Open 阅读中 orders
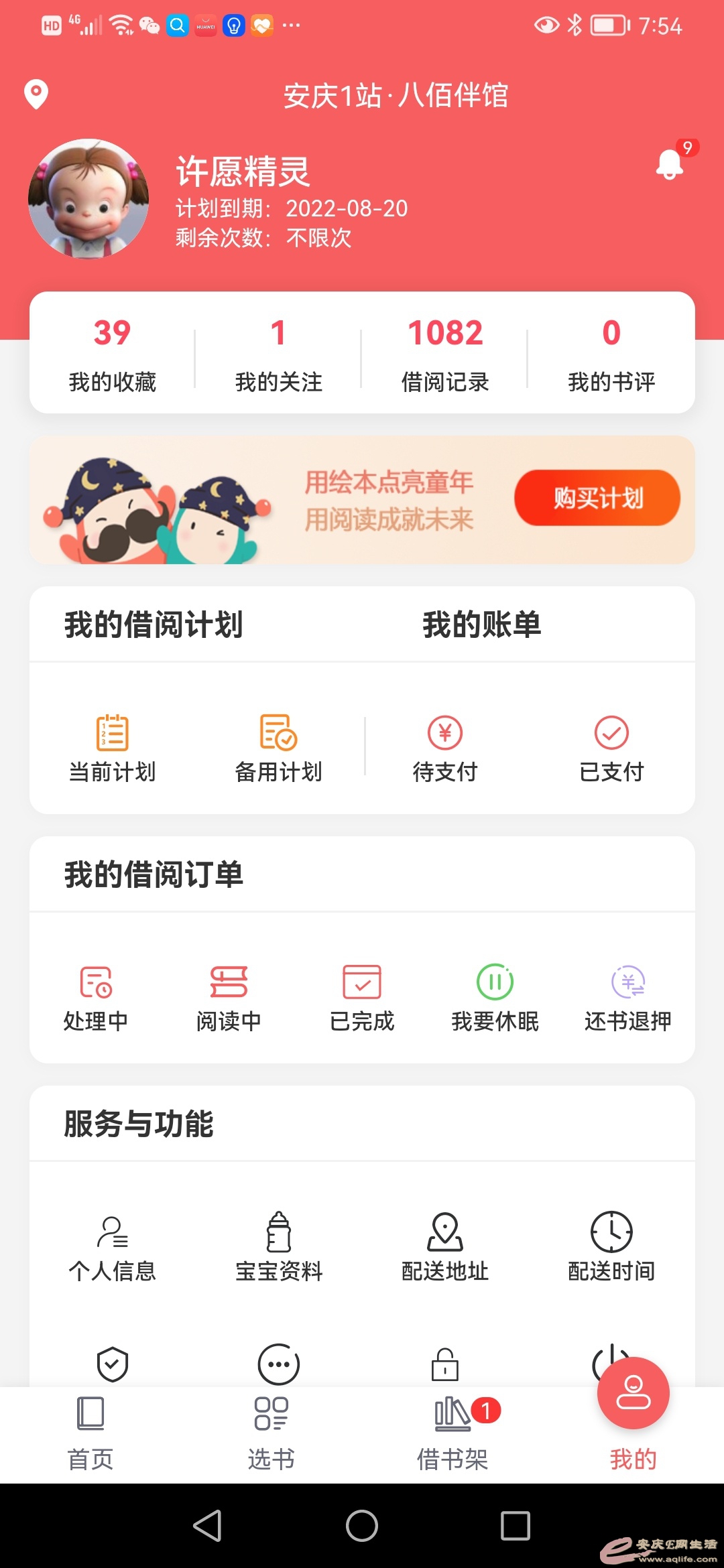Image resolution: width=724 pixels, height=1568 pixels. [229, 997]
